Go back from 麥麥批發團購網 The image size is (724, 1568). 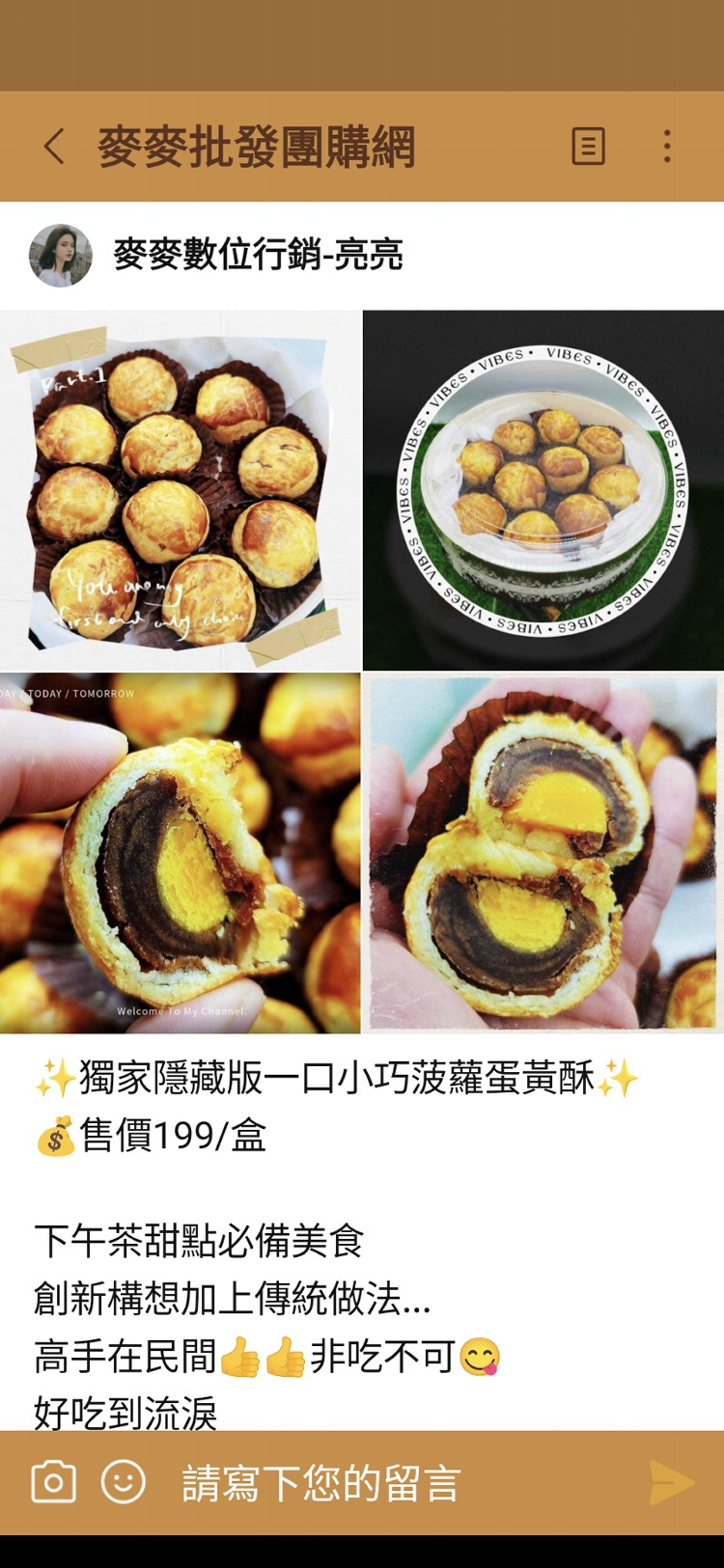(54, 147)
